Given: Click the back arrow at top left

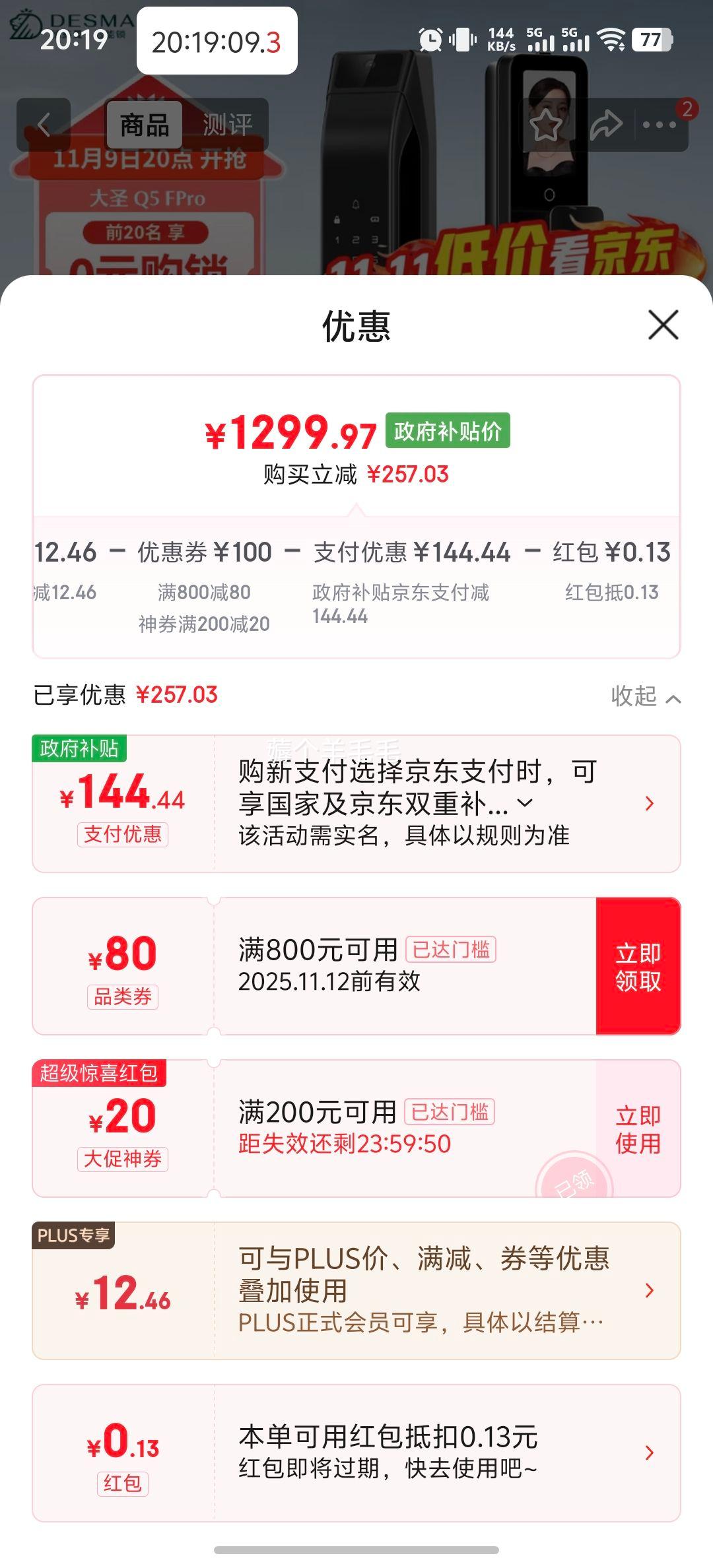Looking at the screenshot, I should 44,125.
